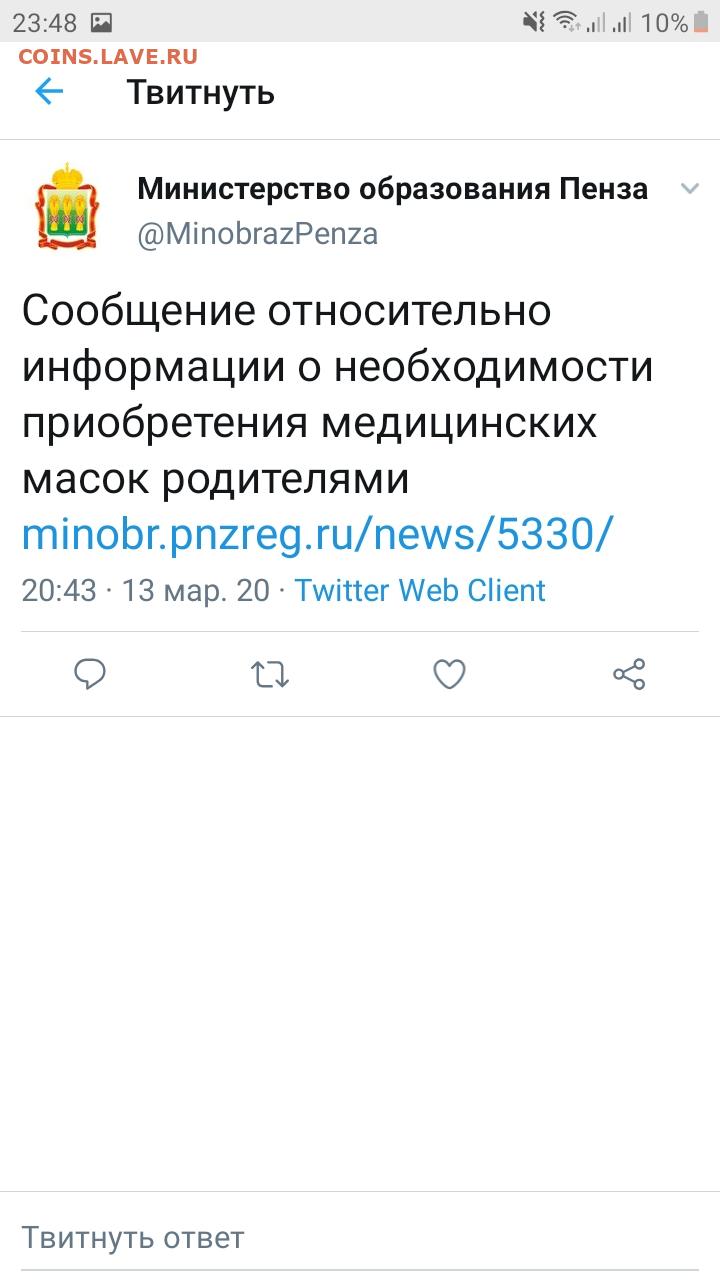720x1280 pixels.
Task: Go back using the top arrow
Action: [48, 92]
